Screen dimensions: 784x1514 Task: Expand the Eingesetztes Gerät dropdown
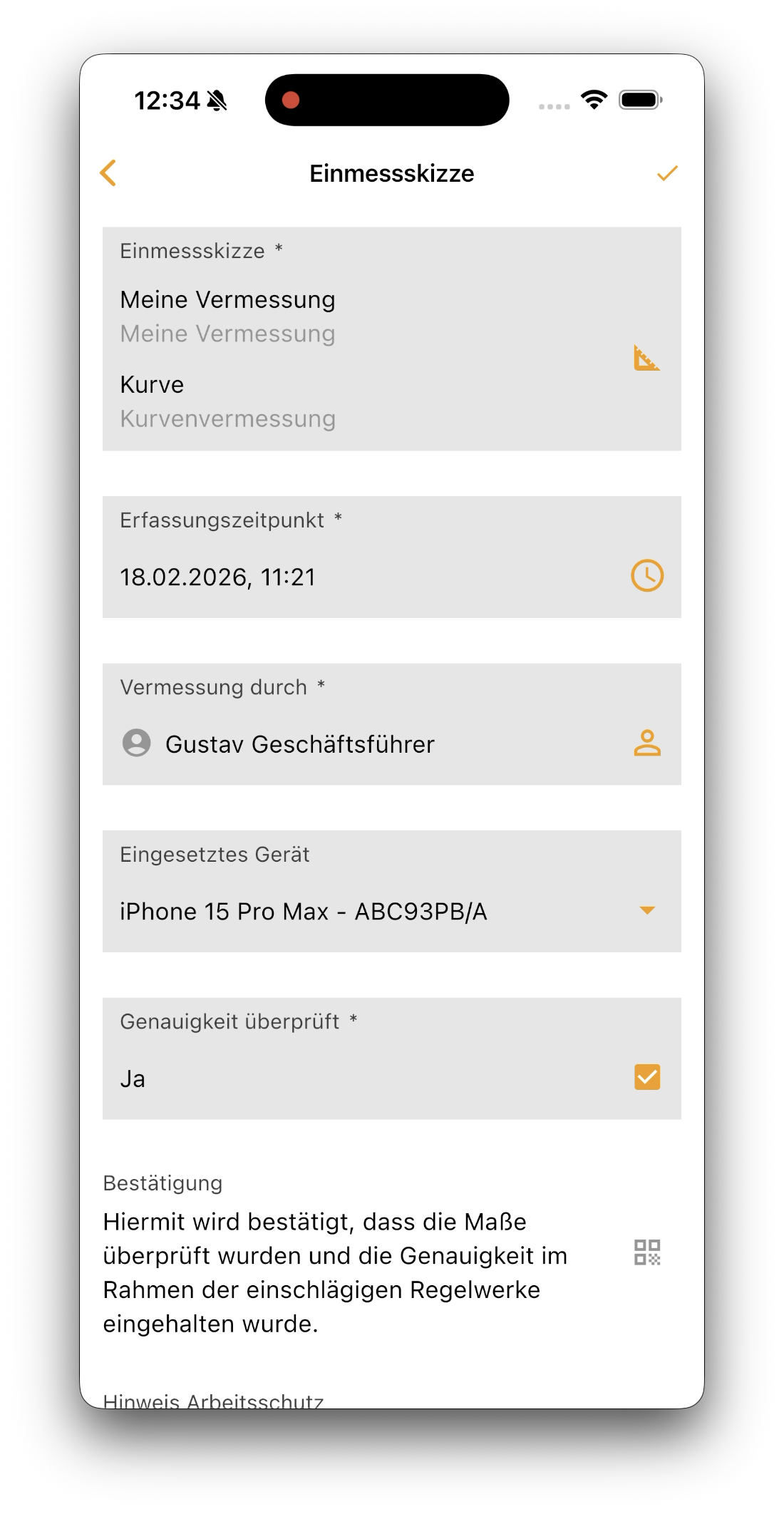pos(647,910)
